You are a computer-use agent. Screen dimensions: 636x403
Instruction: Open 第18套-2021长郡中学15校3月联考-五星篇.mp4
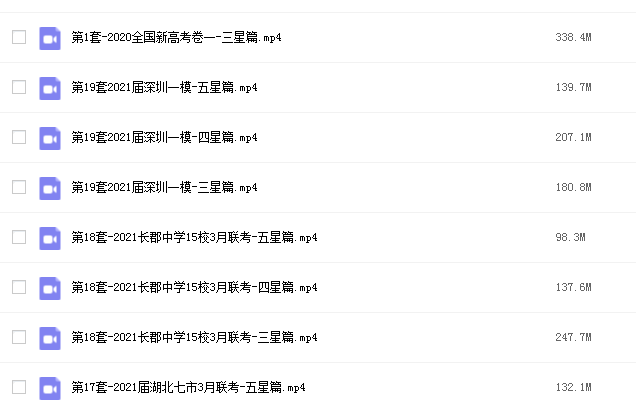(x=194, y=238)
